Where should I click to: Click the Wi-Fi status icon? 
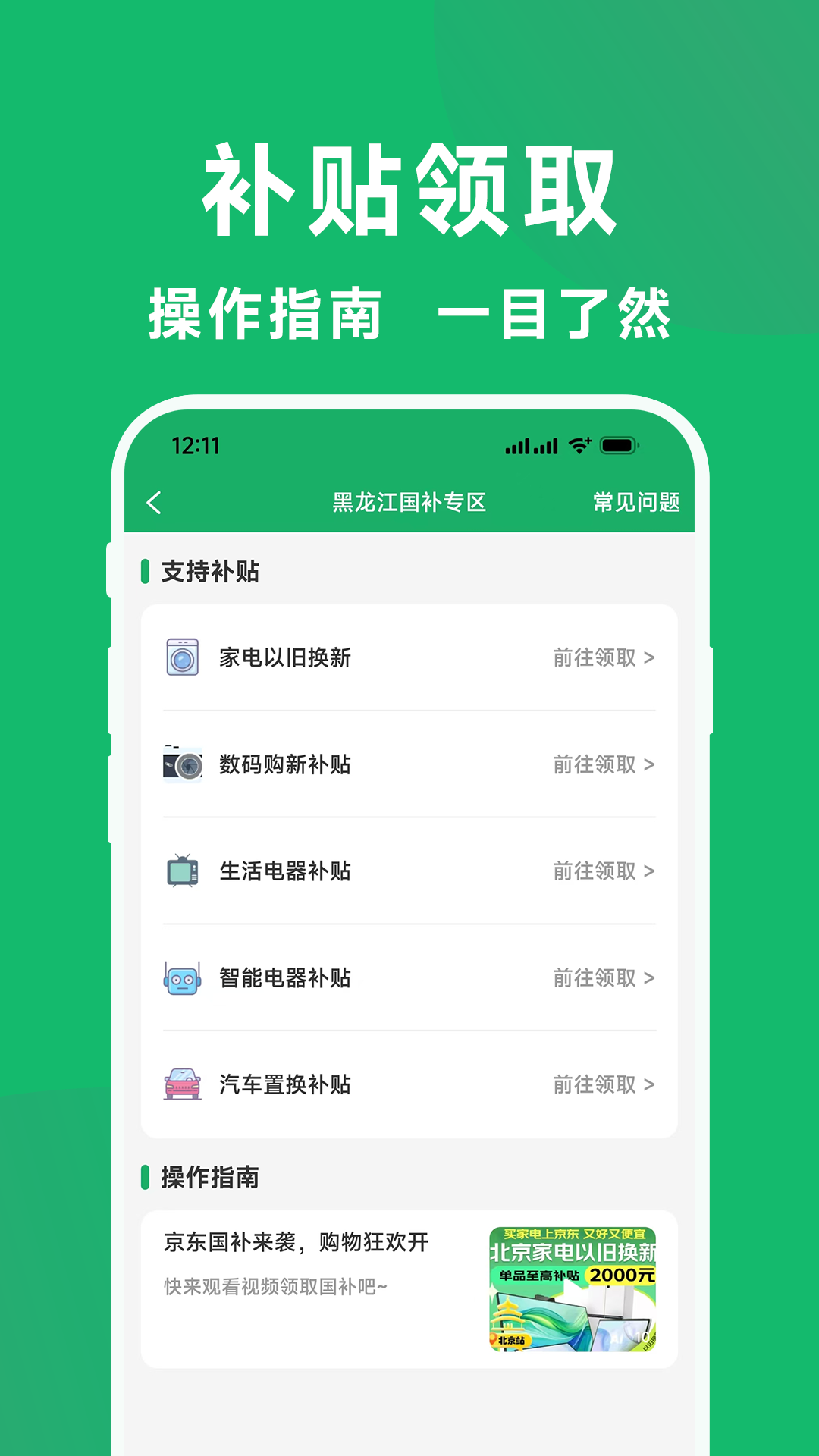[x=580, y=447]
